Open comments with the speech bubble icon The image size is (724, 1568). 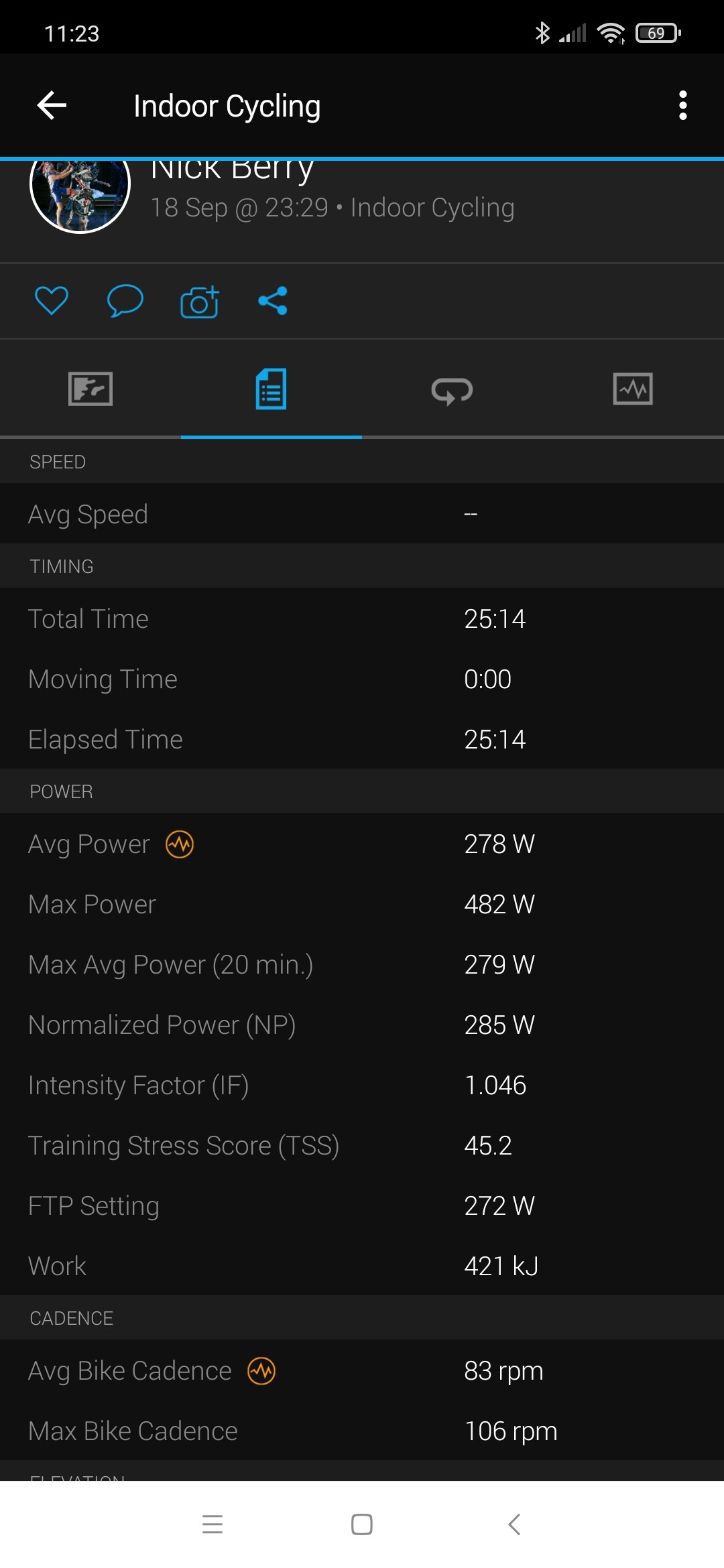tap(125, 301)
